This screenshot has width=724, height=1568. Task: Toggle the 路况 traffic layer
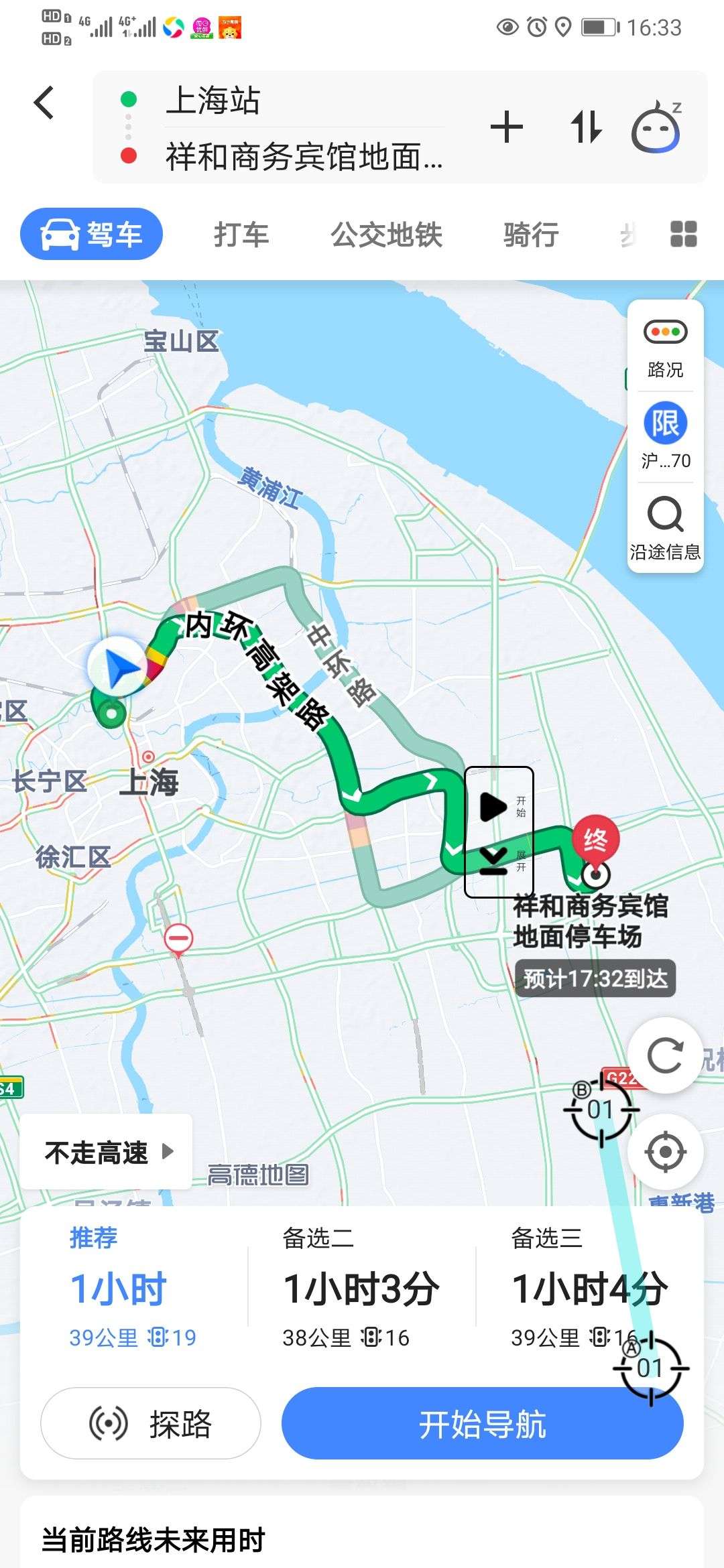665,348
